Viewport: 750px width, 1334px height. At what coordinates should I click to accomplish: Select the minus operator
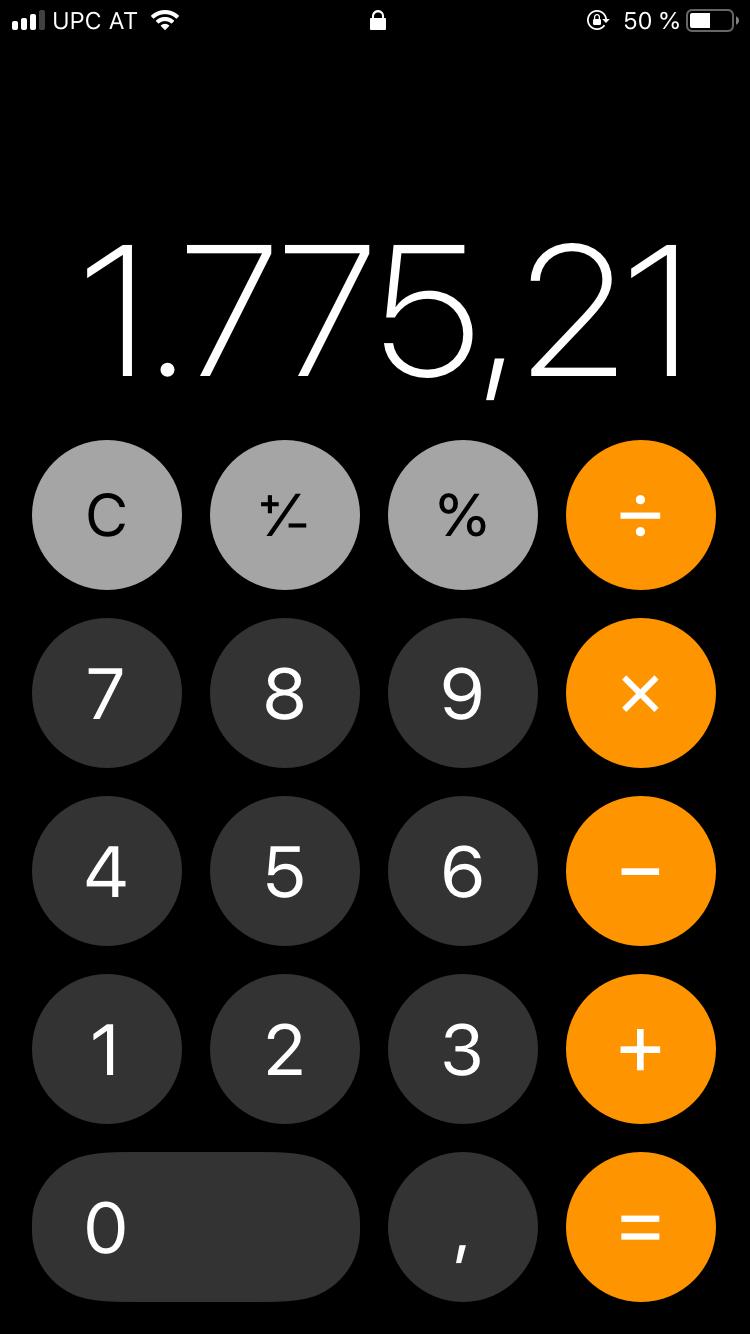coord(641,871)
